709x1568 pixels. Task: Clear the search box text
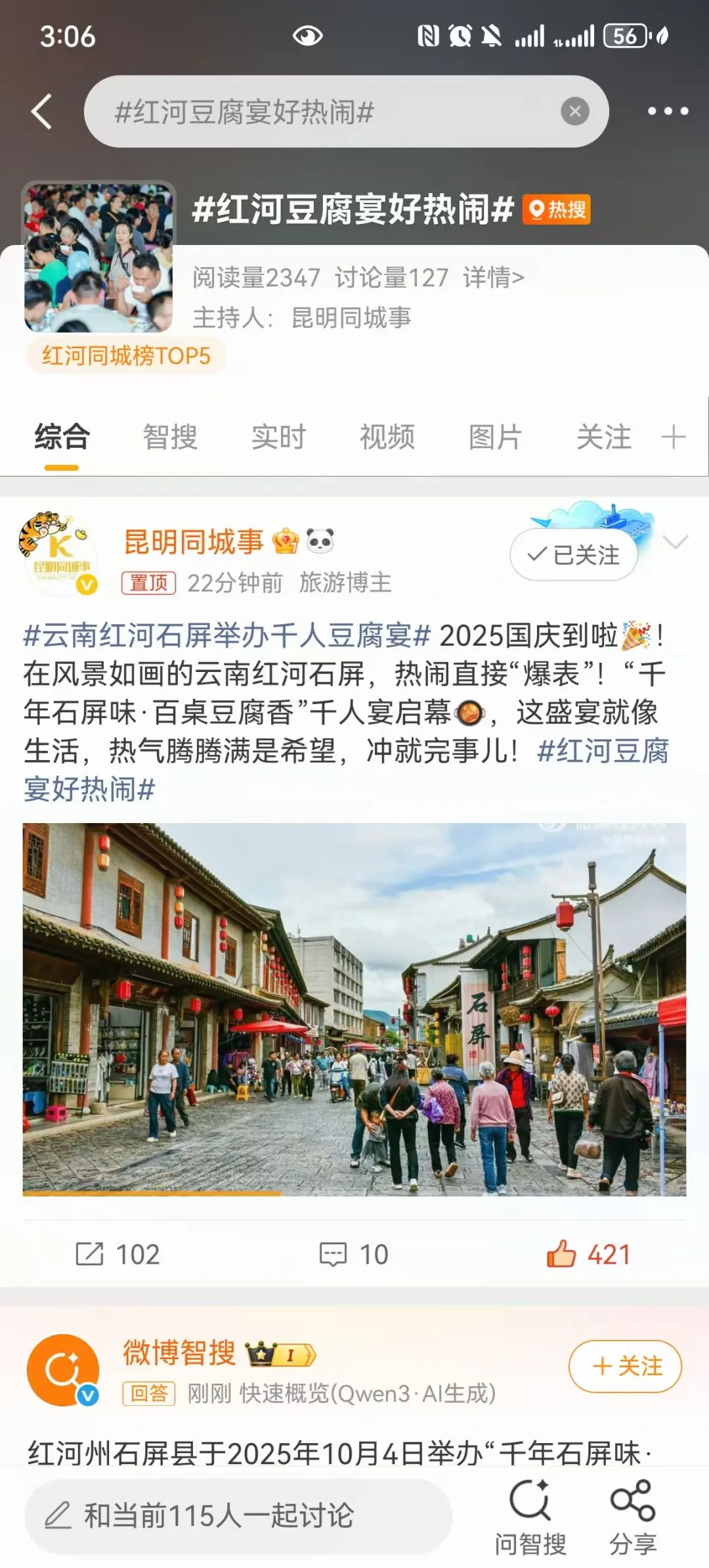coord(574,111)
